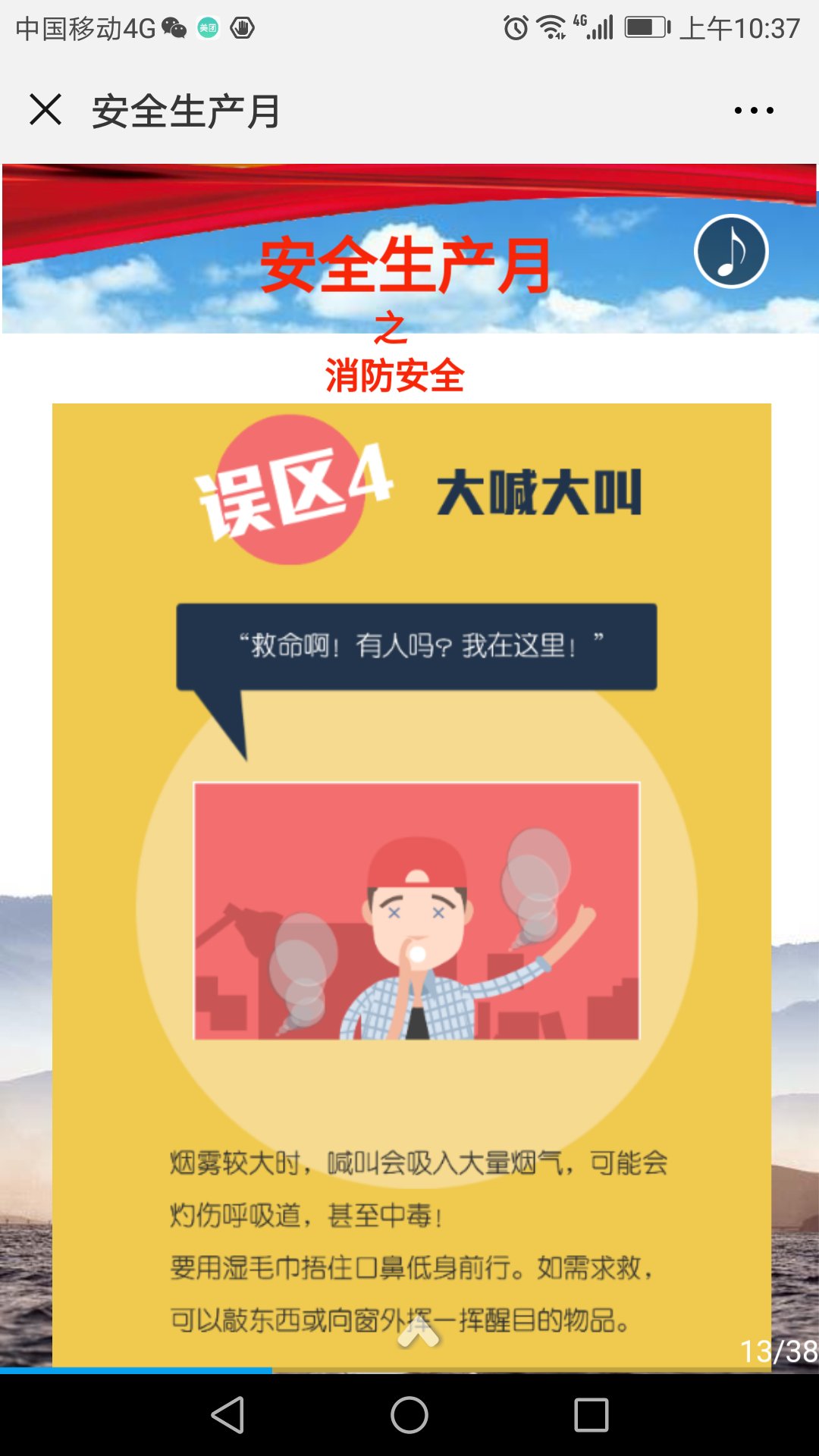Toggle the background music note button
The width and height of the screenshot is (819, 1456).
coord(731,251)
